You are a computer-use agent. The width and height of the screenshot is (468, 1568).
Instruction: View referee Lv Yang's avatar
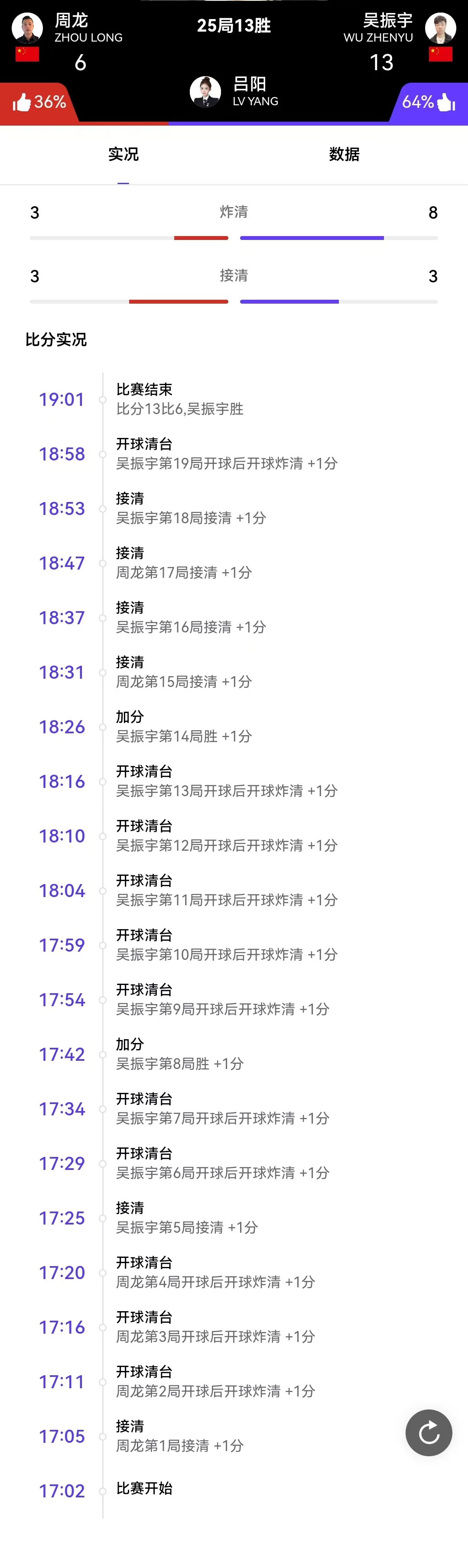205,92
